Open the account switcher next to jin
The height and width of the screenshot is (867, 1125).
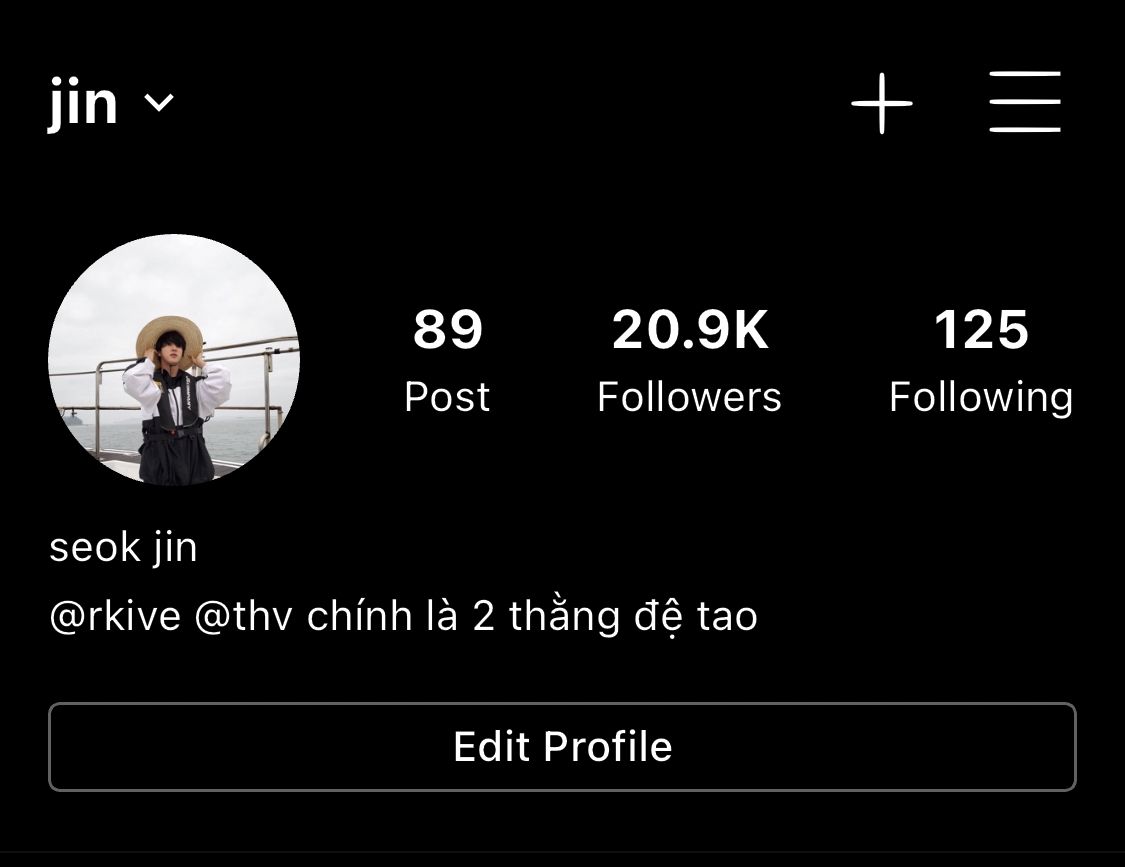click(x=159, y=102)
